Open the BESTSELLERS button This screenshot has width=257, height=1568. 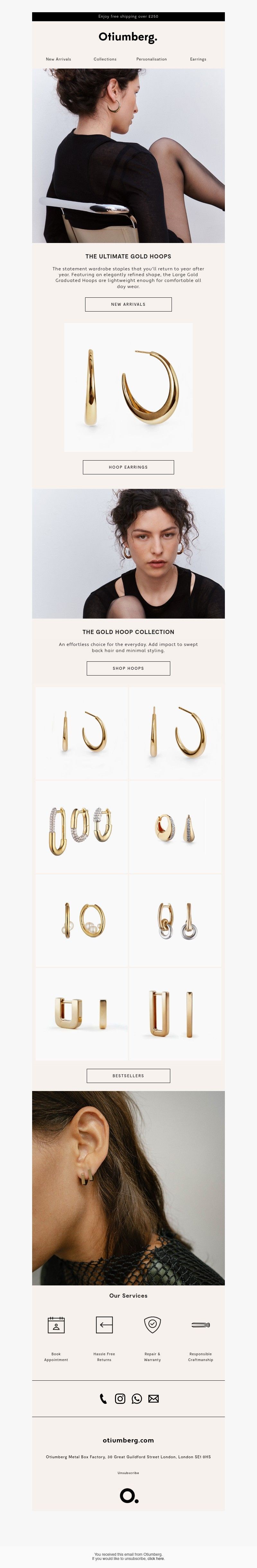point(128,1076)
